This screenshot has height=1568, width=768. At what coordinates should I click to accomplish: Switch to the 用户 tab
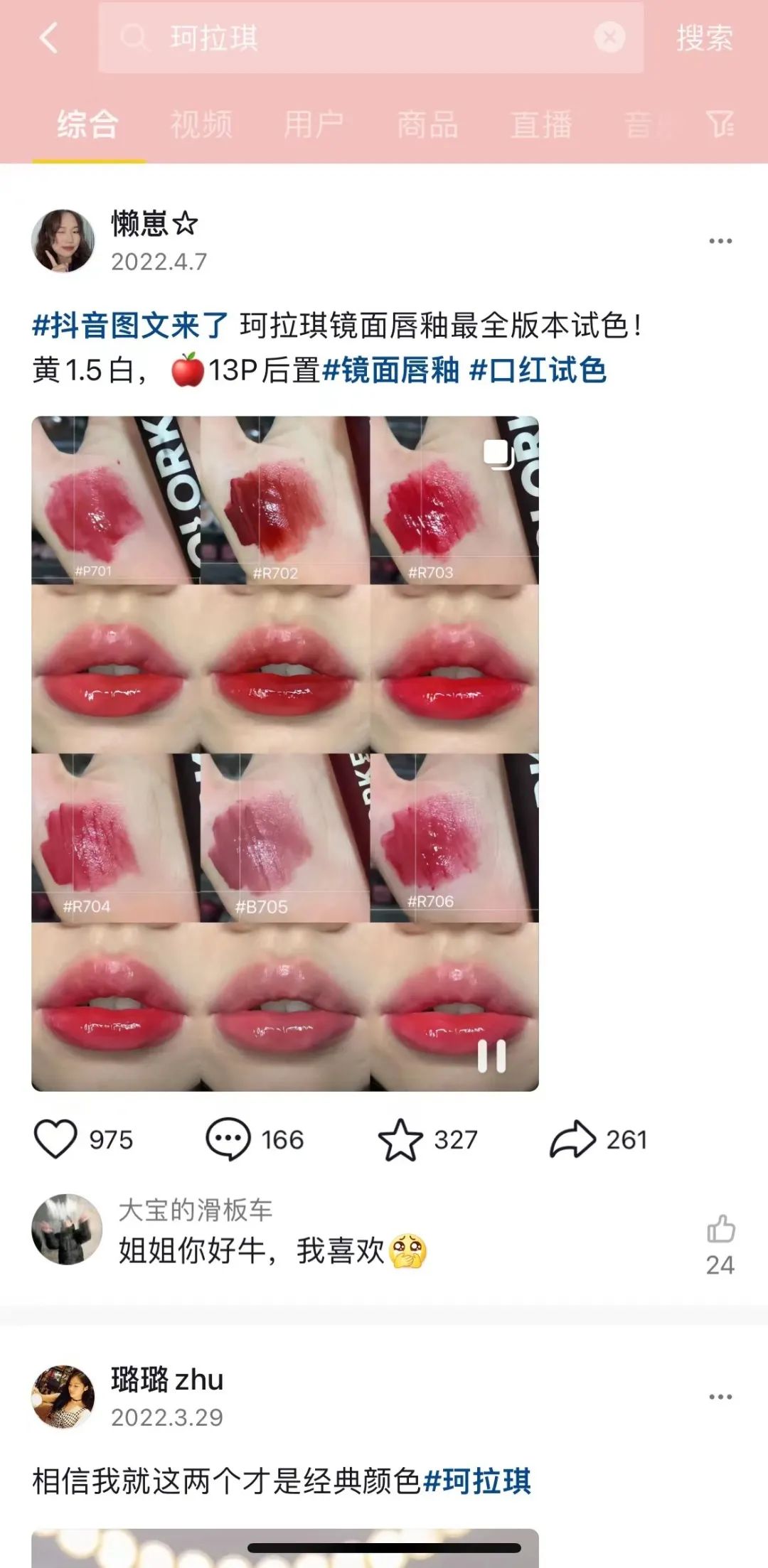point(314,124)
